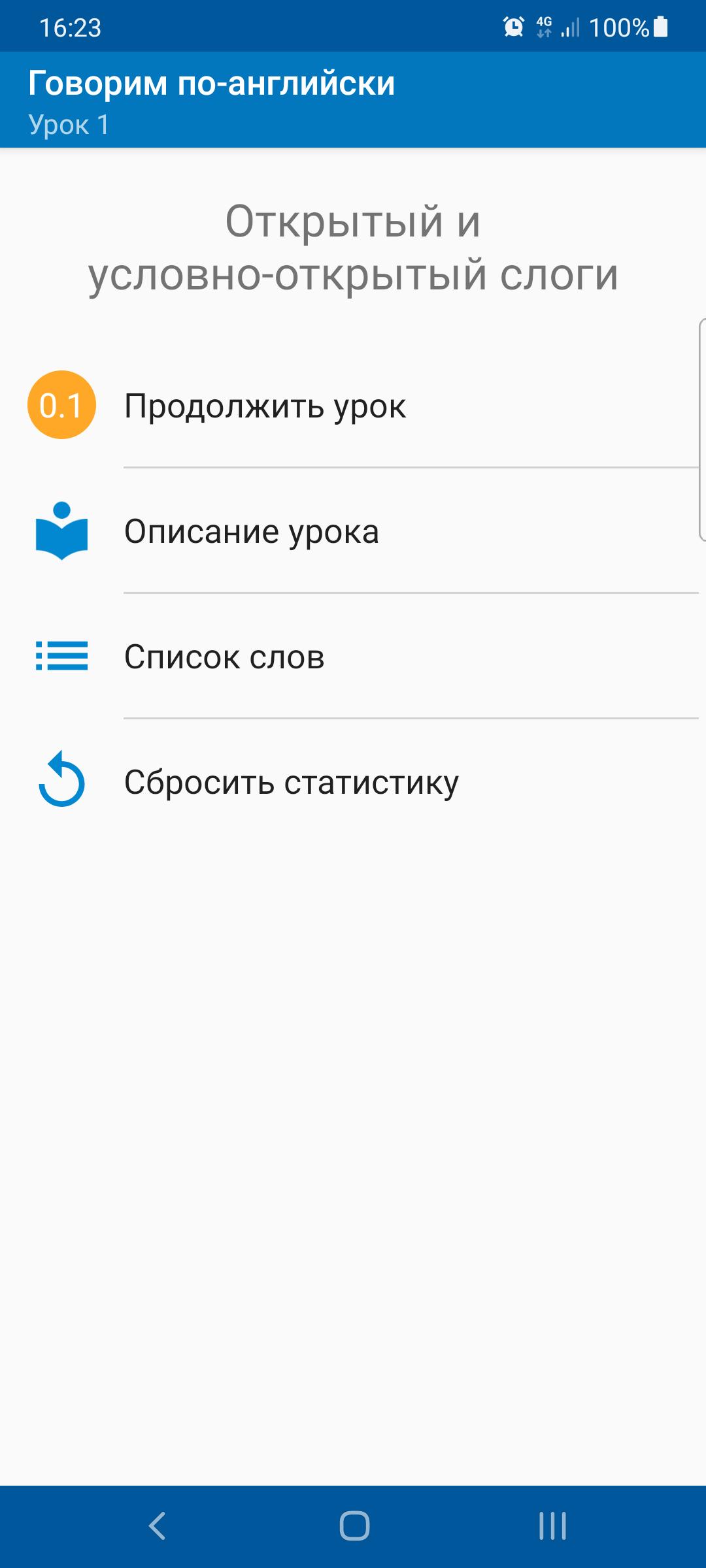Tap the 100% battery percentage text
The image size is (706, 1568).
[621, 26]
